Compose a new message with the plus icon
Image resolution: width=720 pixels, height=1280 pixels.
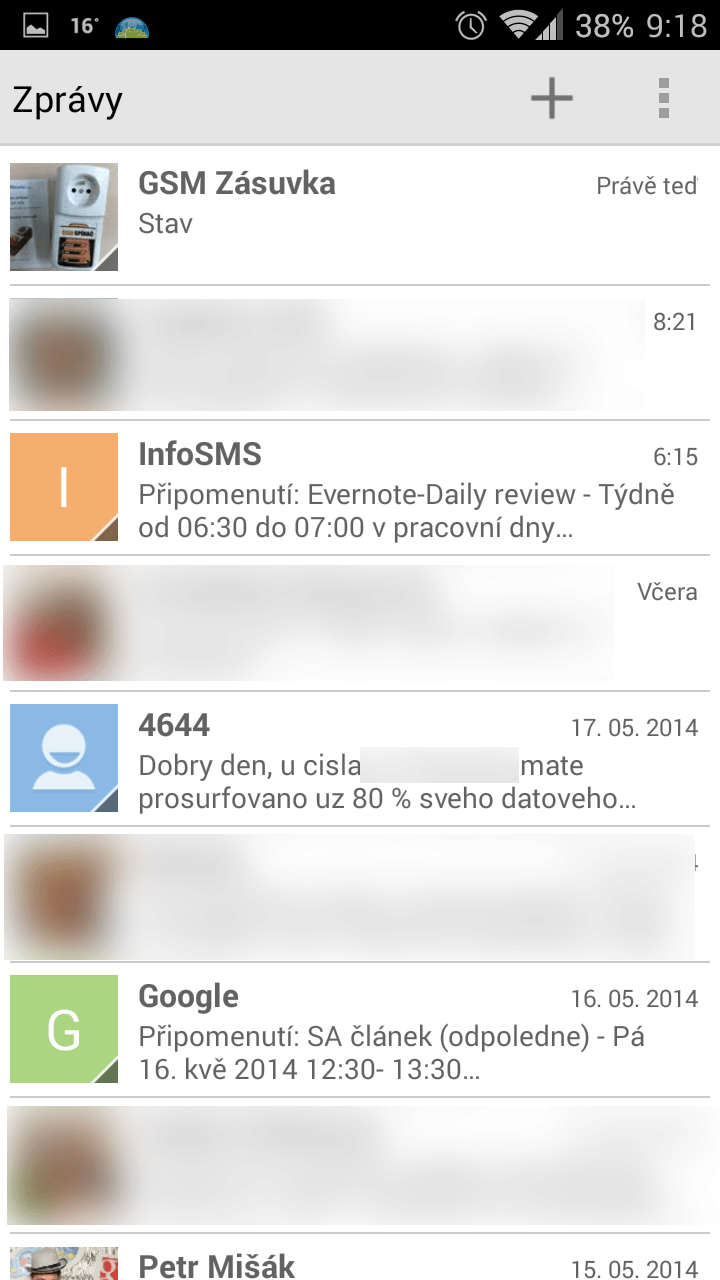[x=551, y=98]
